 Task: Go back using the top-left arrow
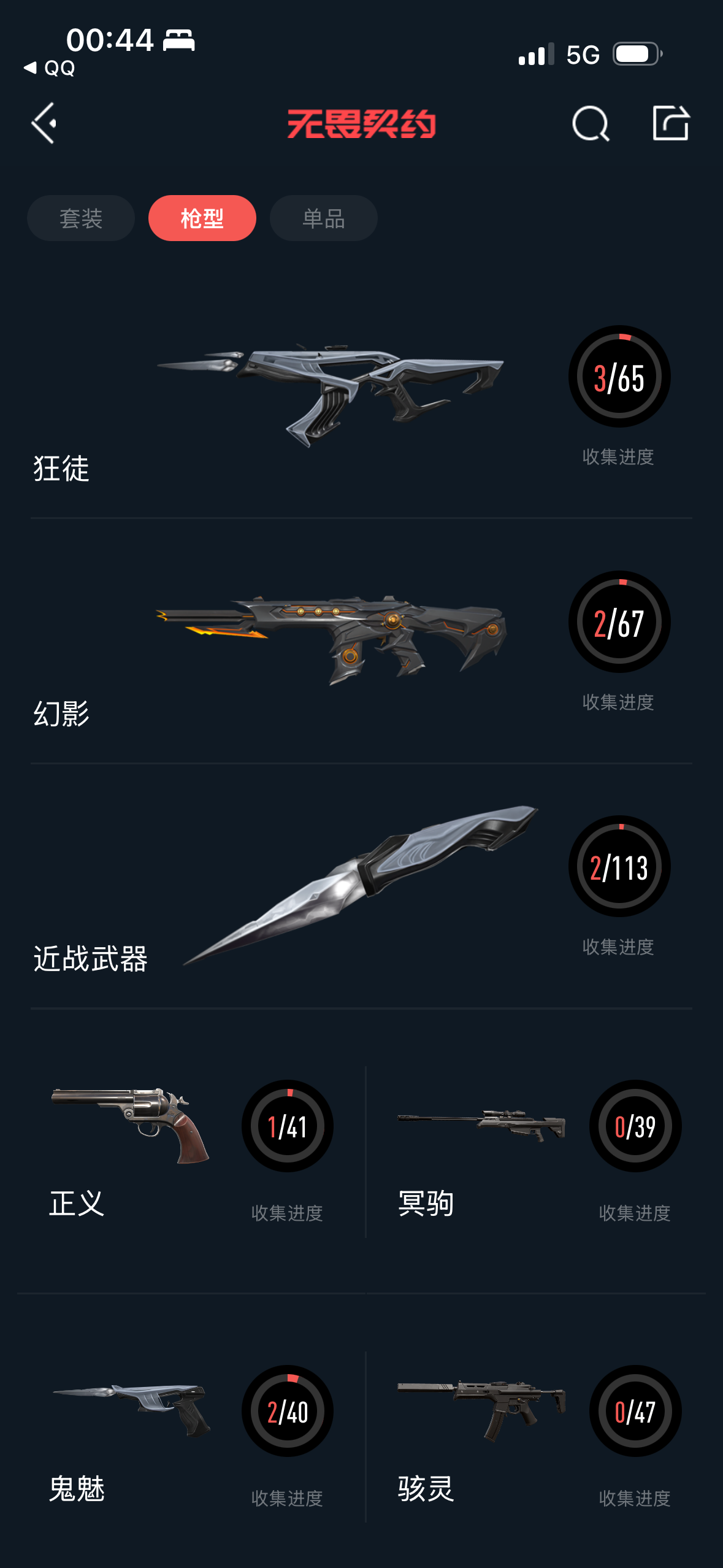(x=44, y=123)
